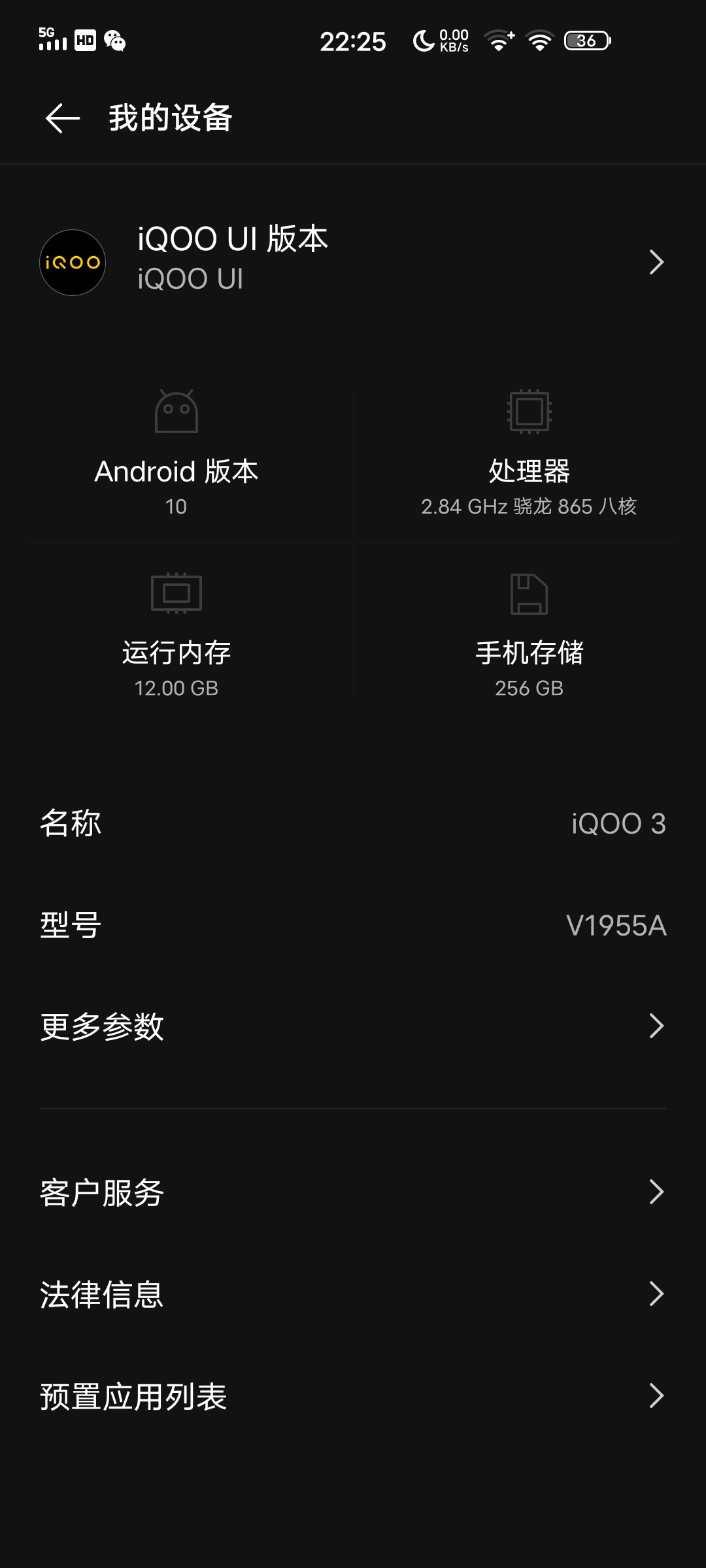Image resolution: width=706 pixels, height=1568 pixels.
Task: Open iQOO UI 版本 details
Action: pos(353,262)
